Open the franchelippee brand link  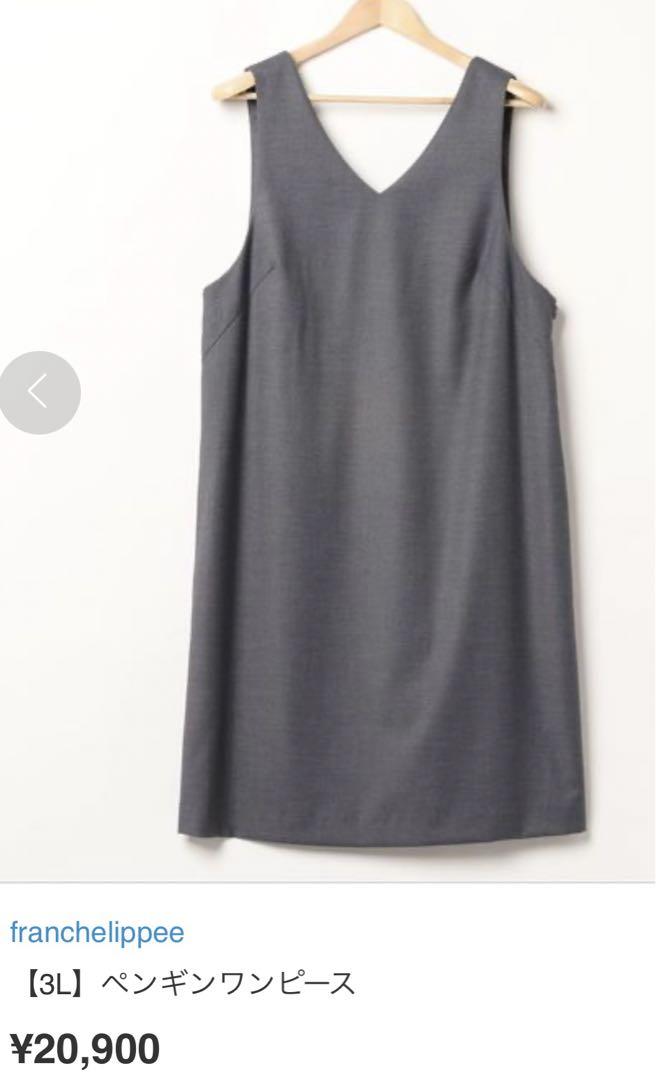97,933
